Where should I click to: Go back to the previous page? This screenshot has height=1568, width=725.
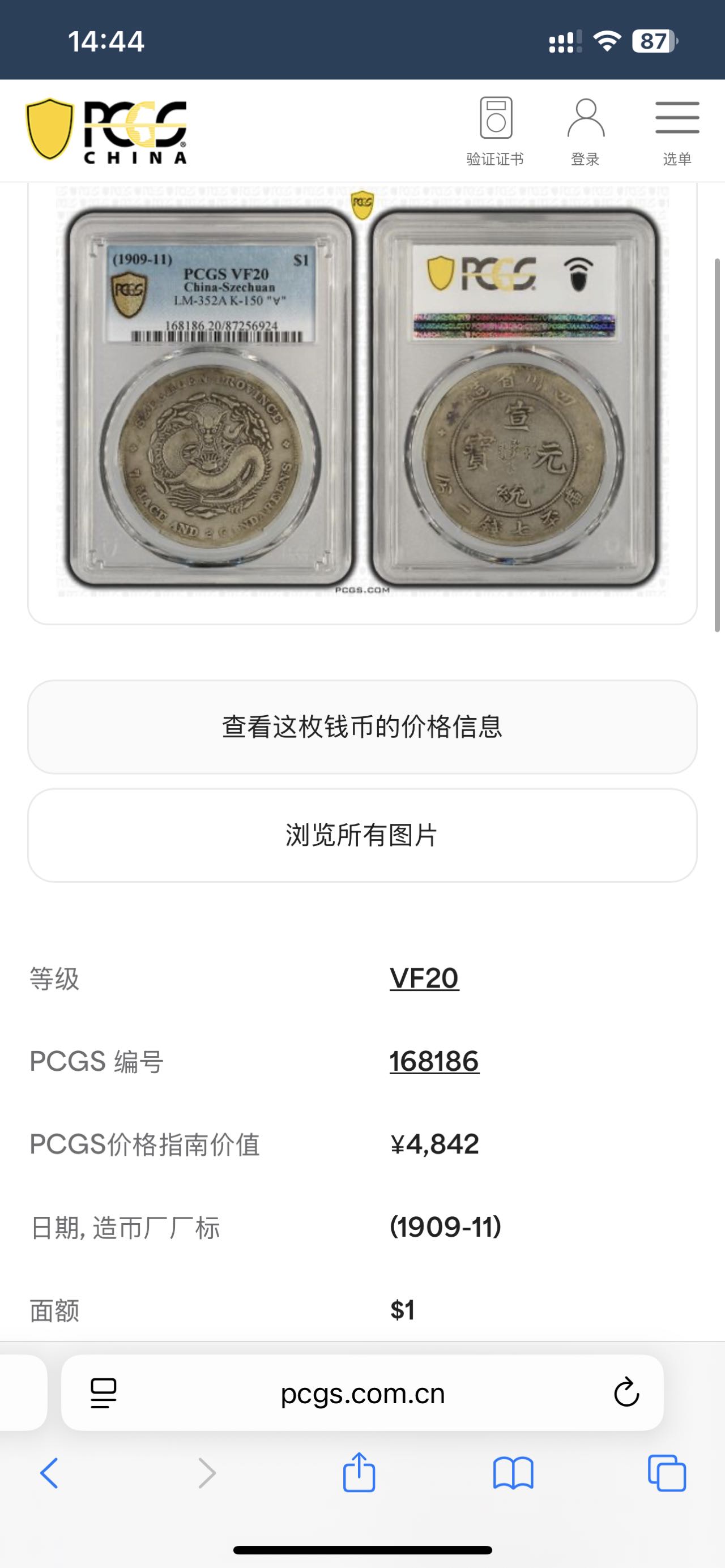(x=49, y=1473)
